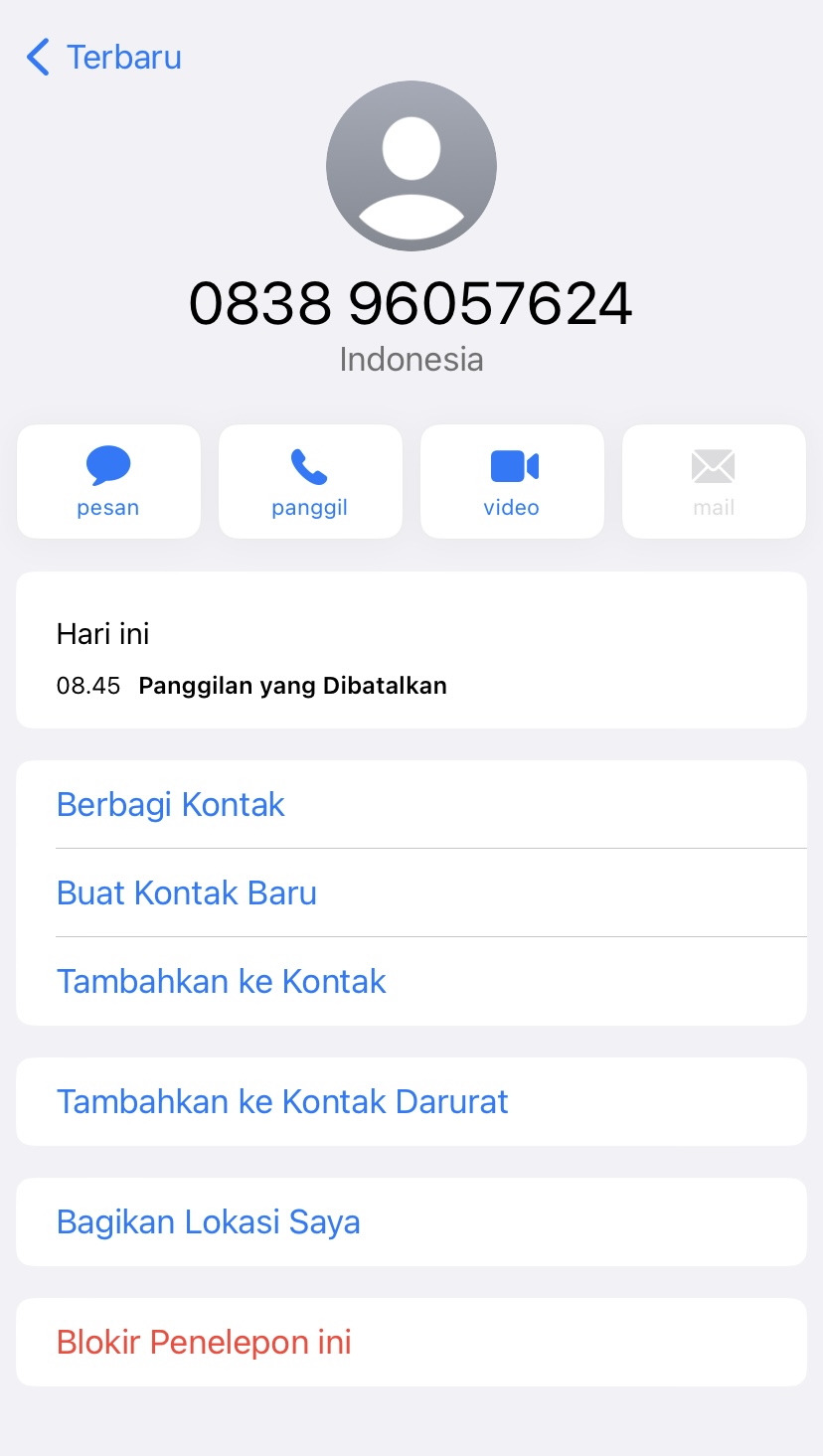
Task: Tap the camera icon above 'video'
Action: click(x=512, y=465)
